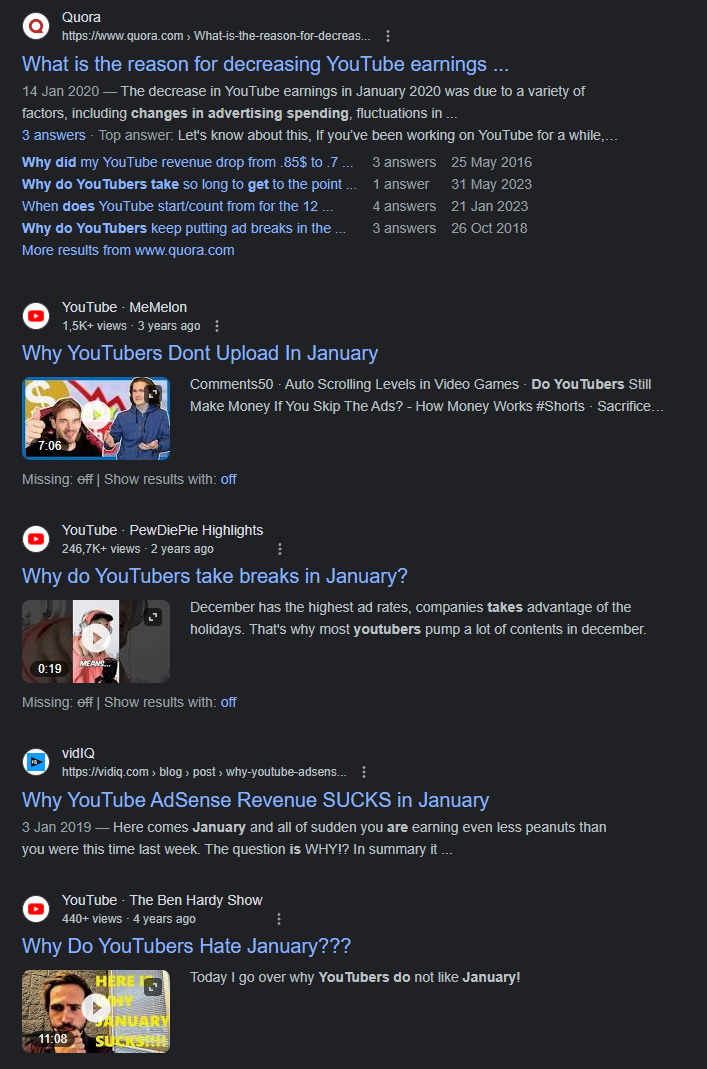Viewport: 707px width, 1069px height.
Task: Open 'Why do YouTubers take breaks in January?'
Action: (215, 576)
